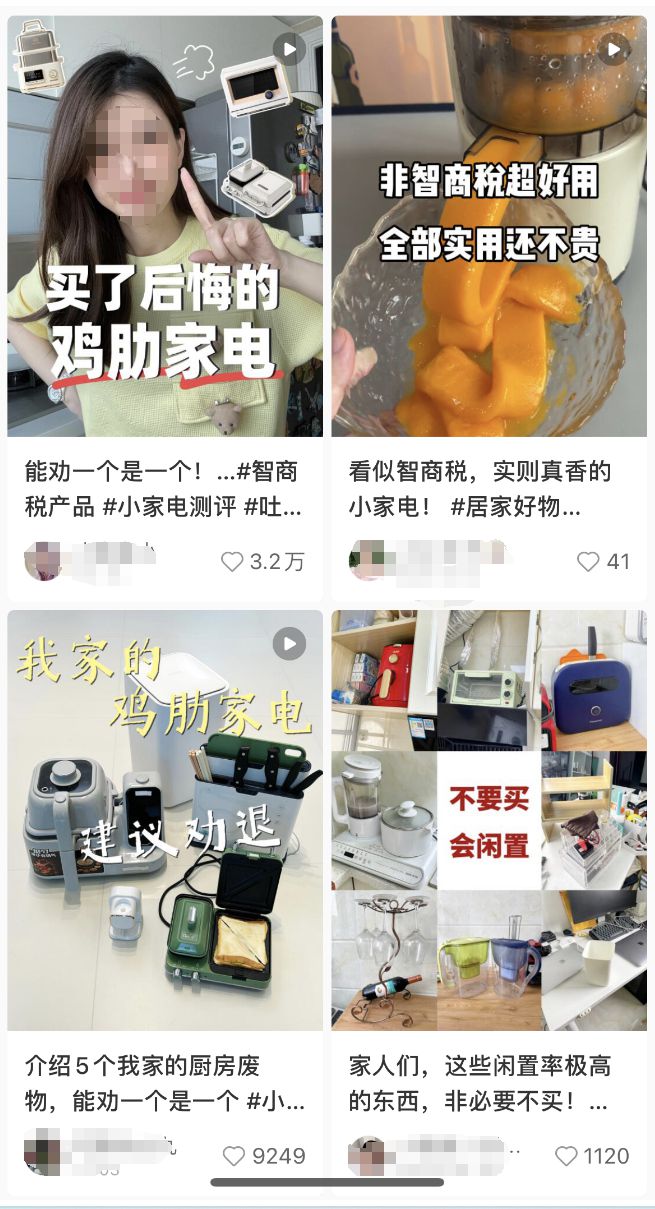Viewport: 655px width, 1209px height.
Task: Like the post with 41 likes
Action: pos(588,562)
